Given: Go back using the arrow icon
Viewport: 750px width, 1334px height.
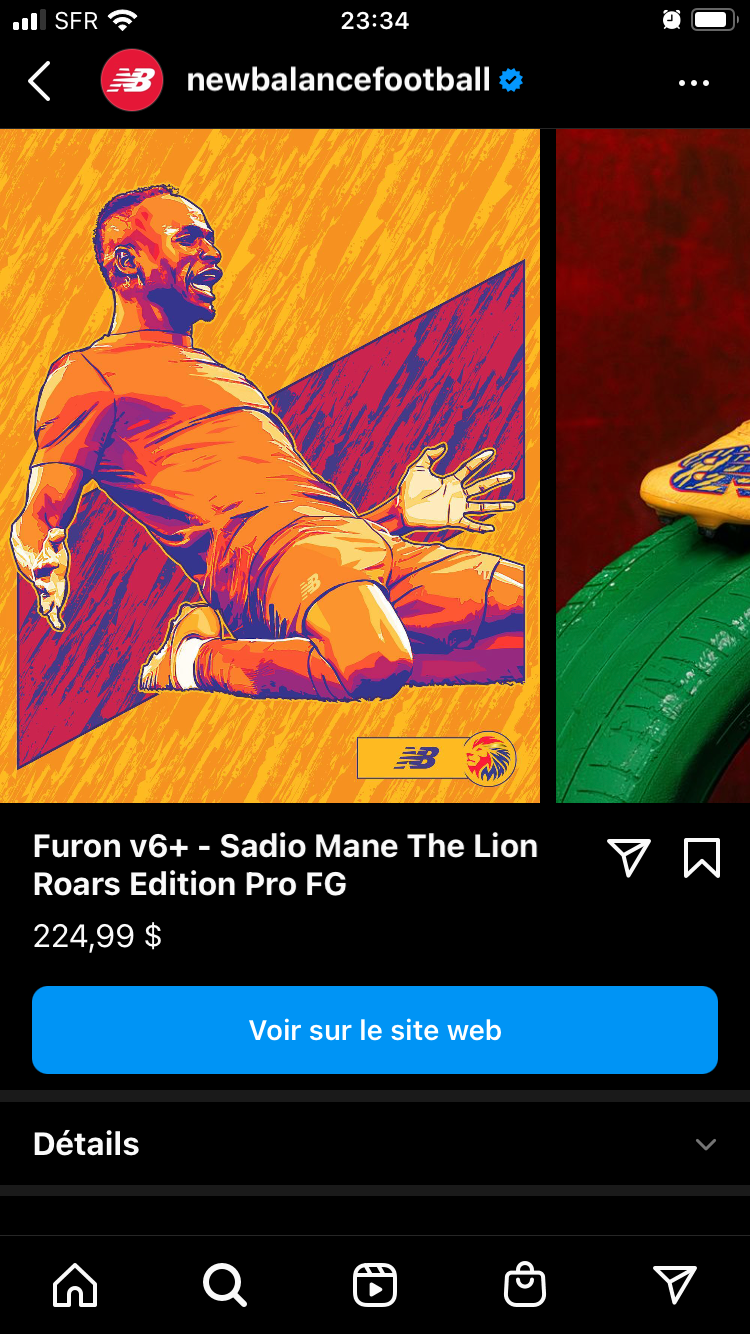Looking at the screenshot, I should [x=40, y=81].
